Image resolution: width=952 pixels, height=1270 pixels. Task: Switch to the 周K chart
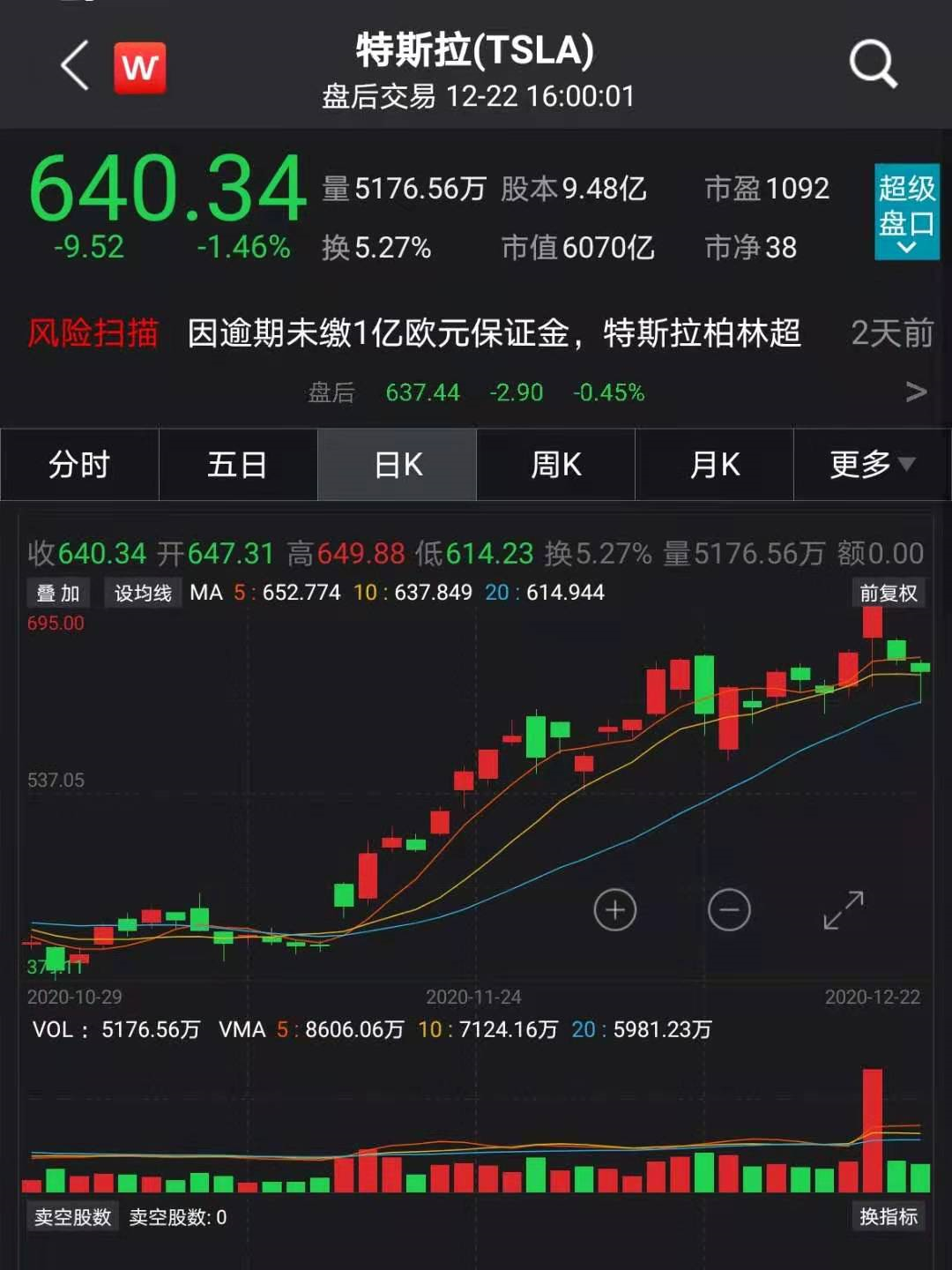click(x=556, y=465)
